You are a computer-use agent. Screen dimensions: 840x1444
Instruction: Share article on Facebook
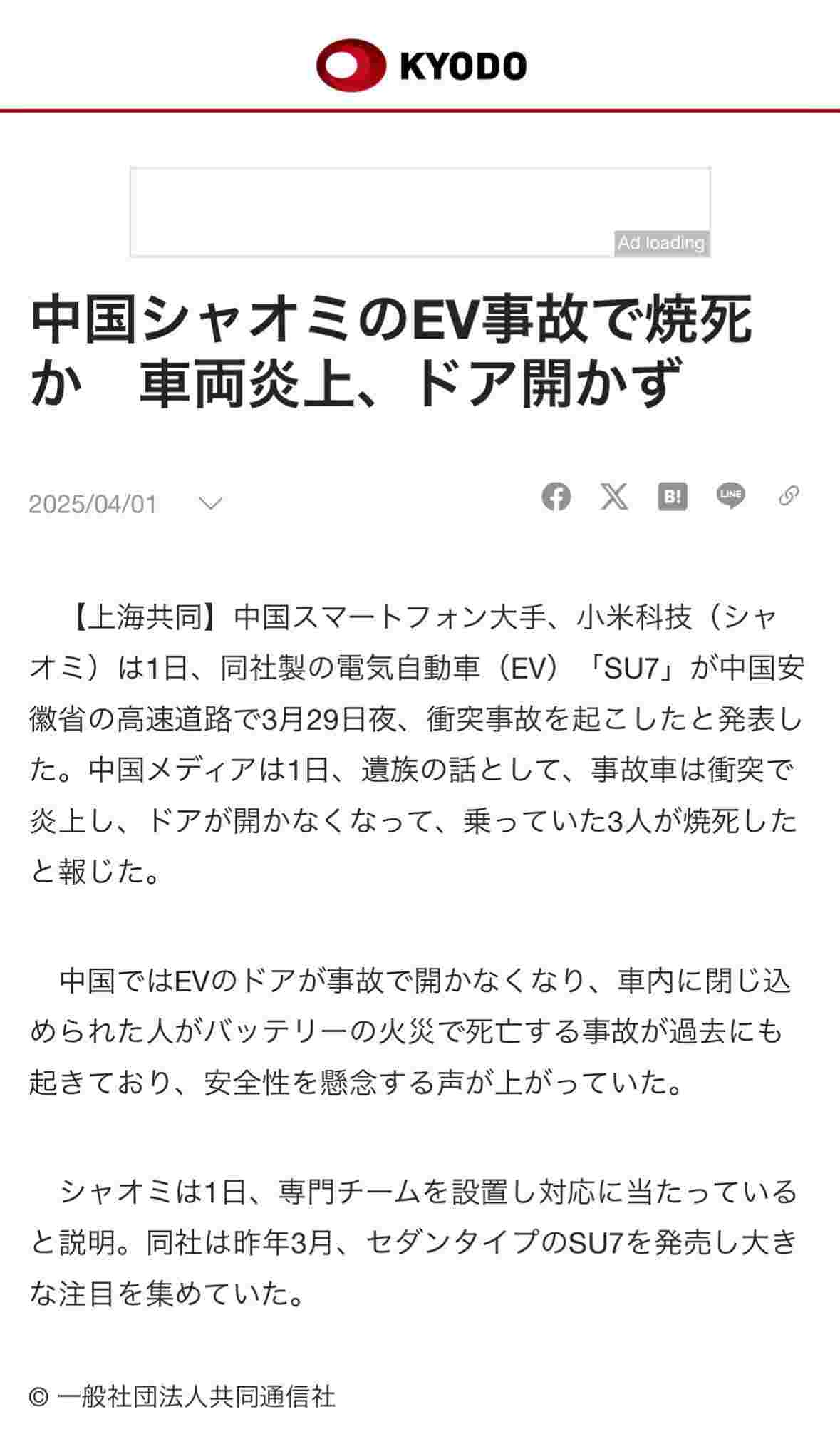[x=556, y=496]
